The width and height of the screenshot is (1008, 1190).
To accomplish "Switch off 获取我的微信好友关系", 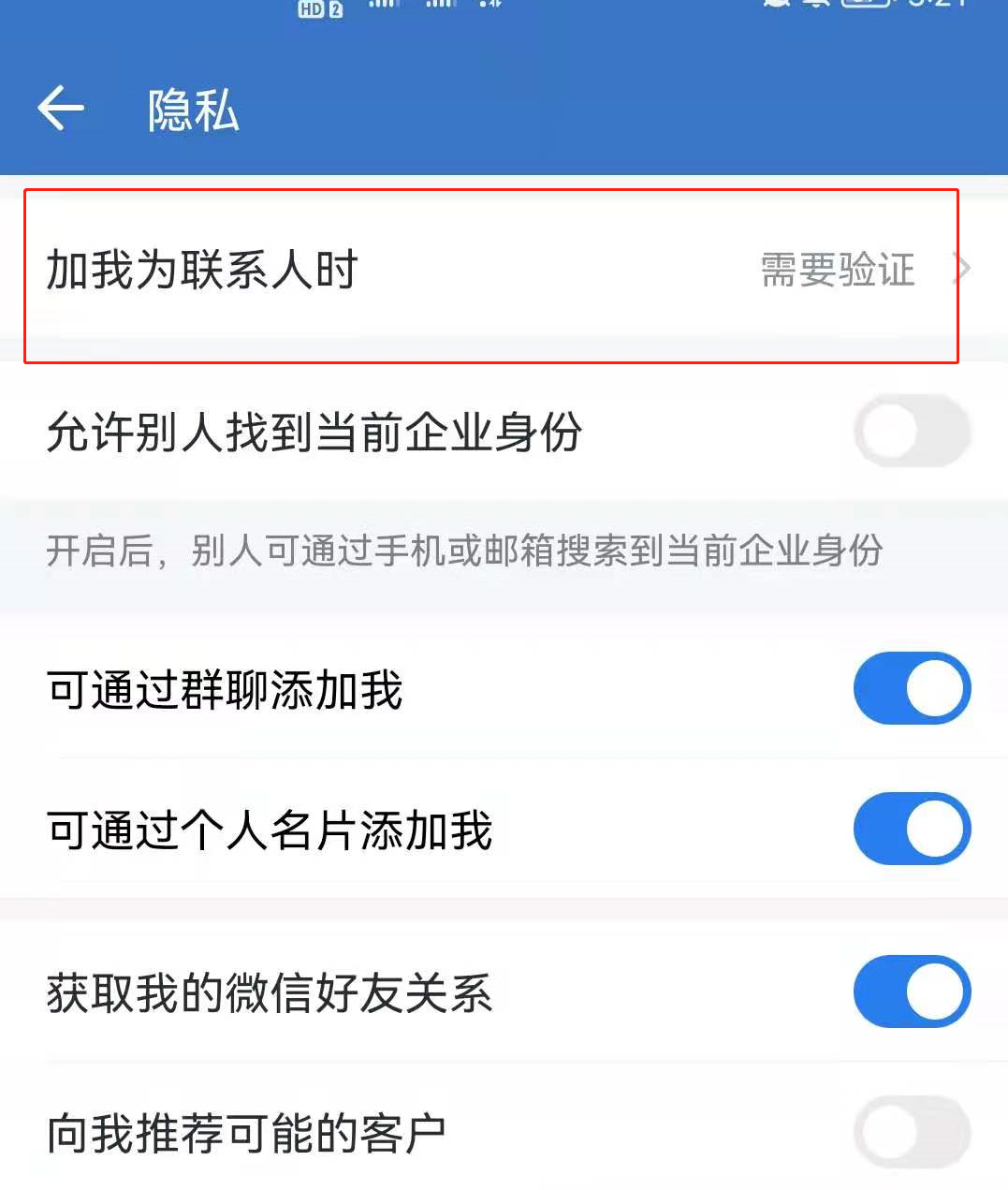I will [912, 992].
